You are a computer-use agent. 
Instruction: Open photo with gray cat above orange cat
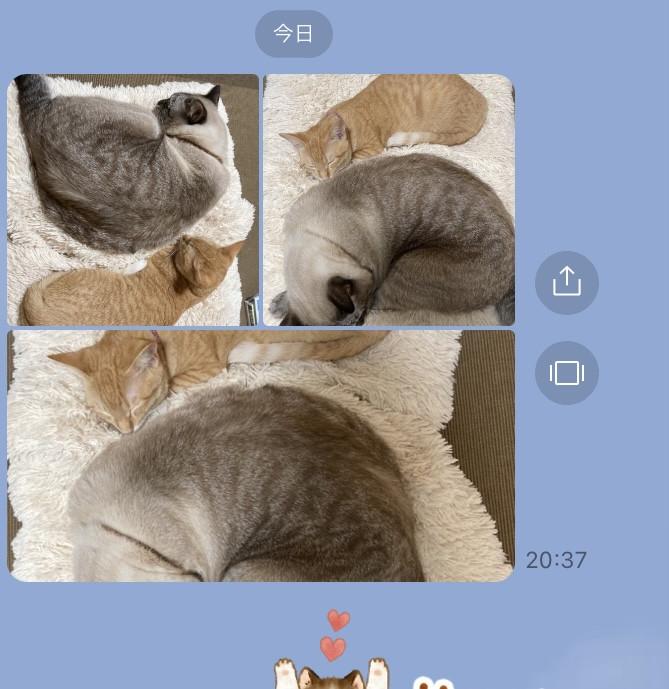tap(133, 200)
